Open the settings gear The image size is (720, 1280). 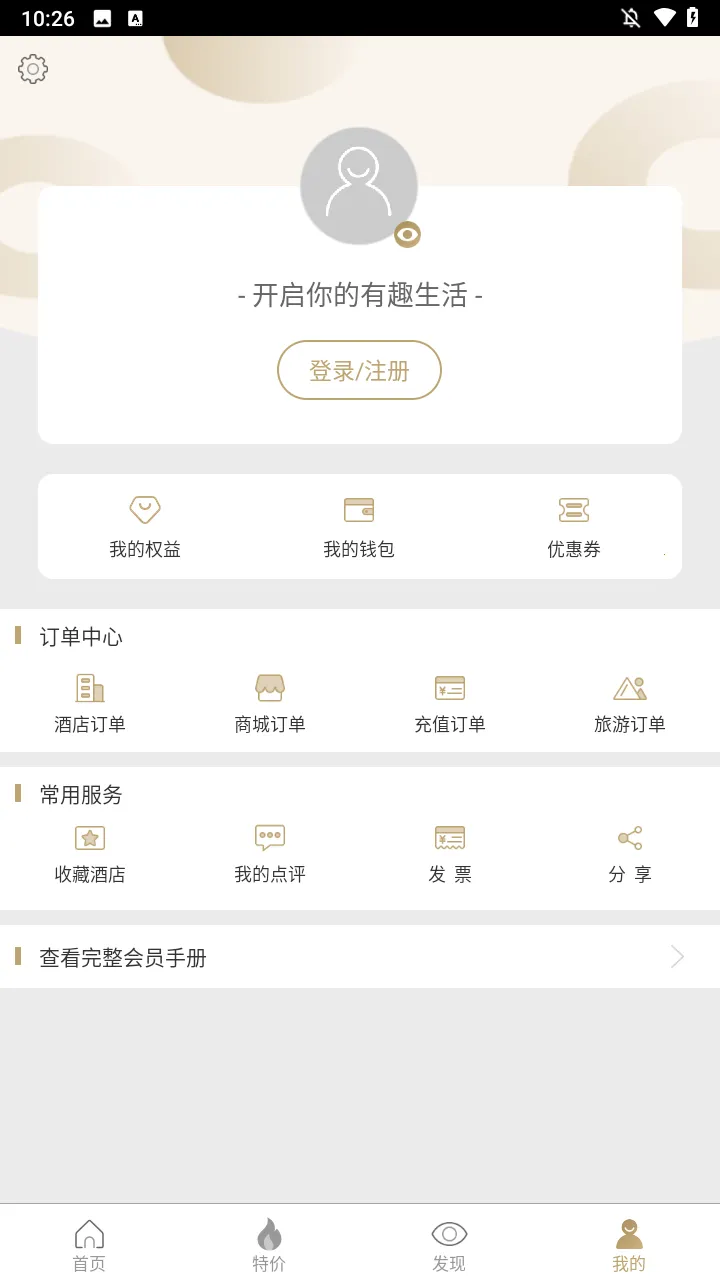33,69
